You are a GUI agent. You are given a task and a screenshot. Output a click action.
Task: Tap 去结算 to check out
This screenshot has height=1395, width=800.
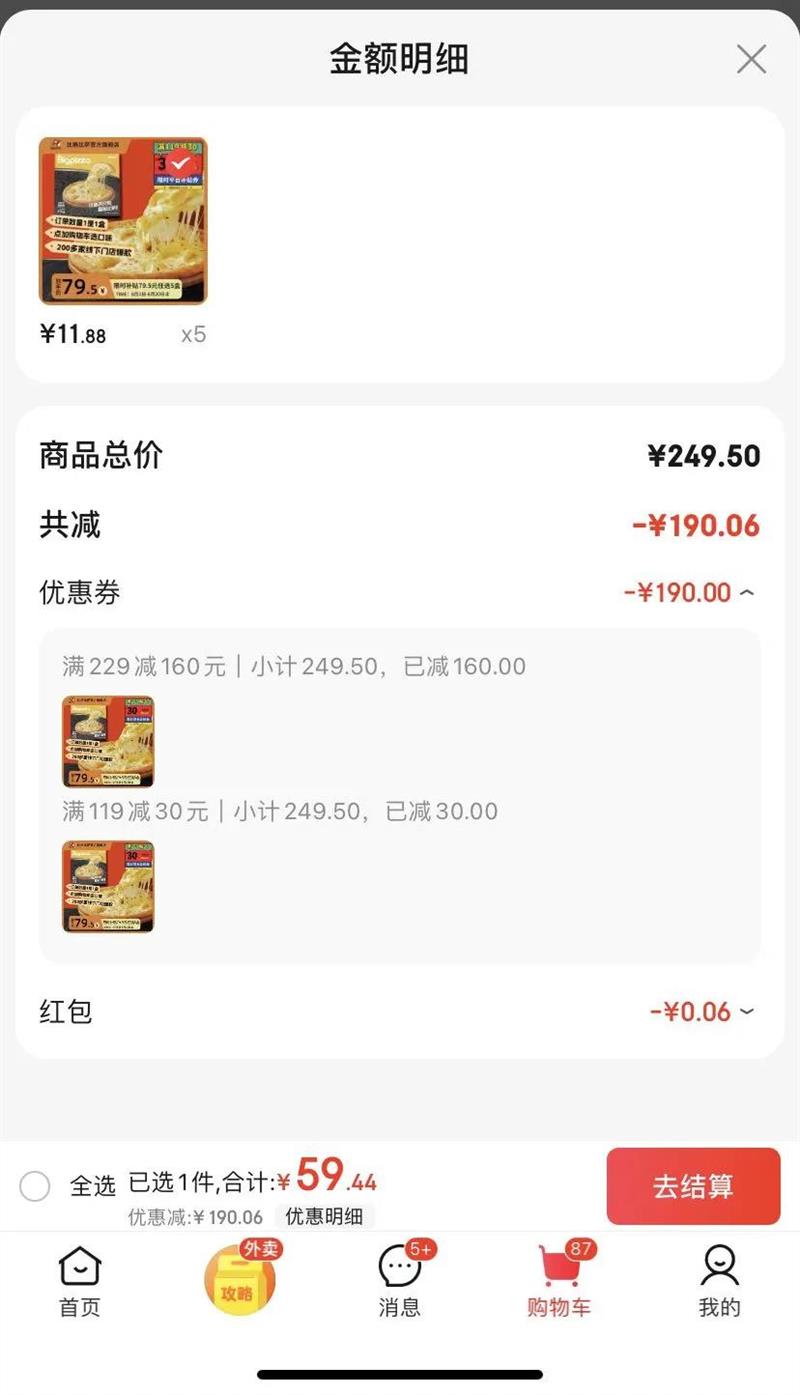693,1187
